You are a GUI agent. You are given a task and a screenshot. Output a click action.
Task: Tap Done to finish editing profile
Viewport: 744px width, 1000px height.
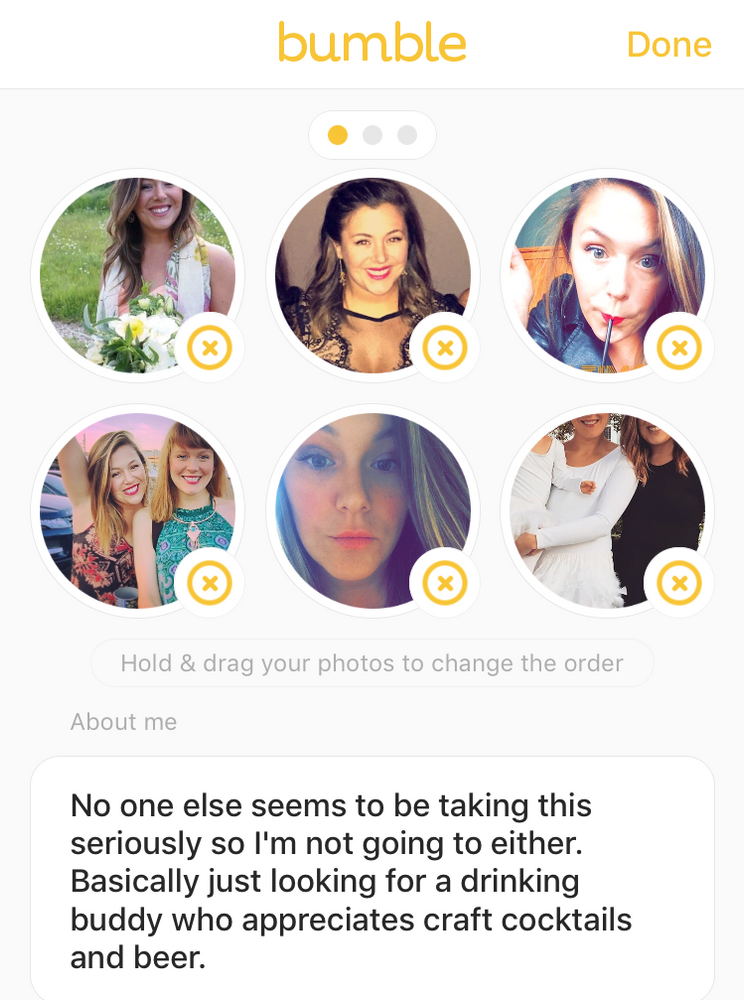coord(669,45)
